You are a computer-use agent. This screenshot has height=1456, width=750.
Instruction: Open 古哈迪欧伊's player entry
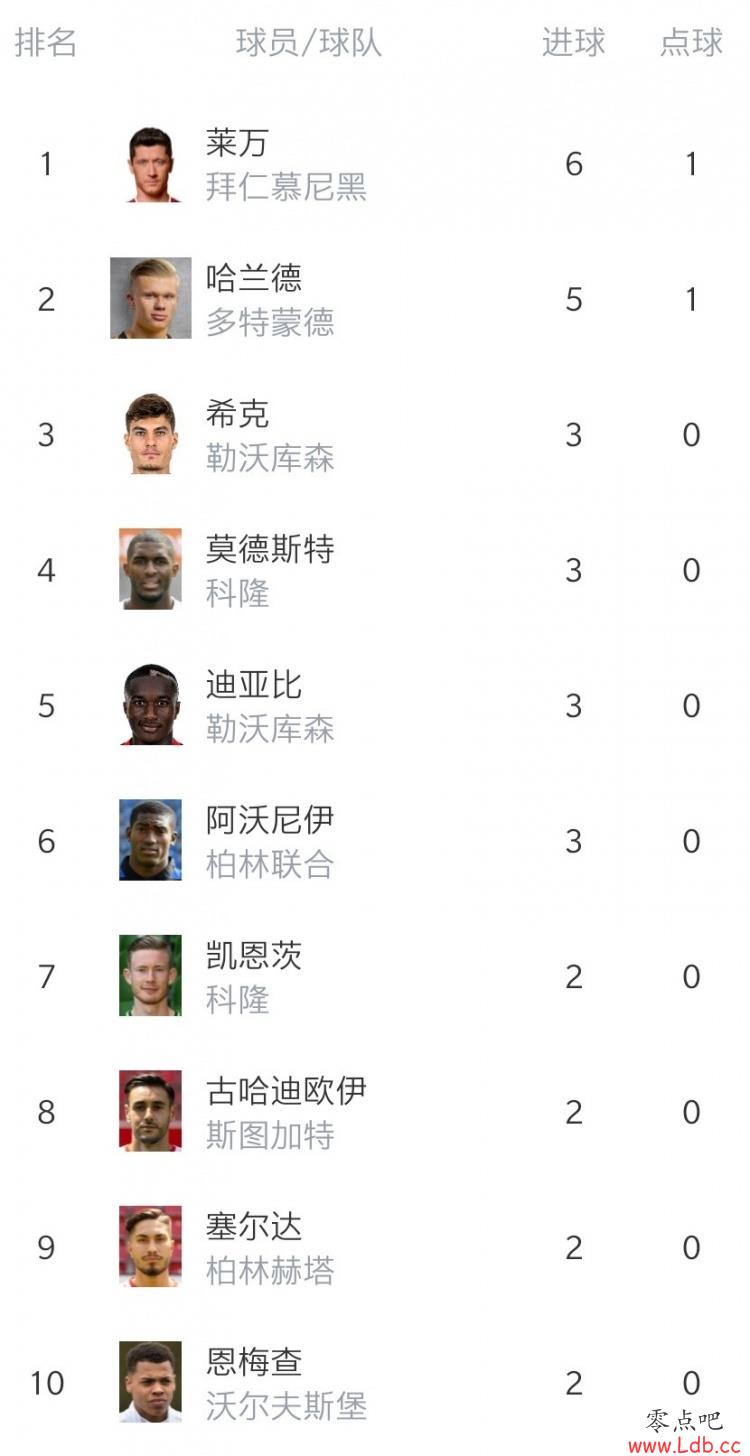point(375,1112)
